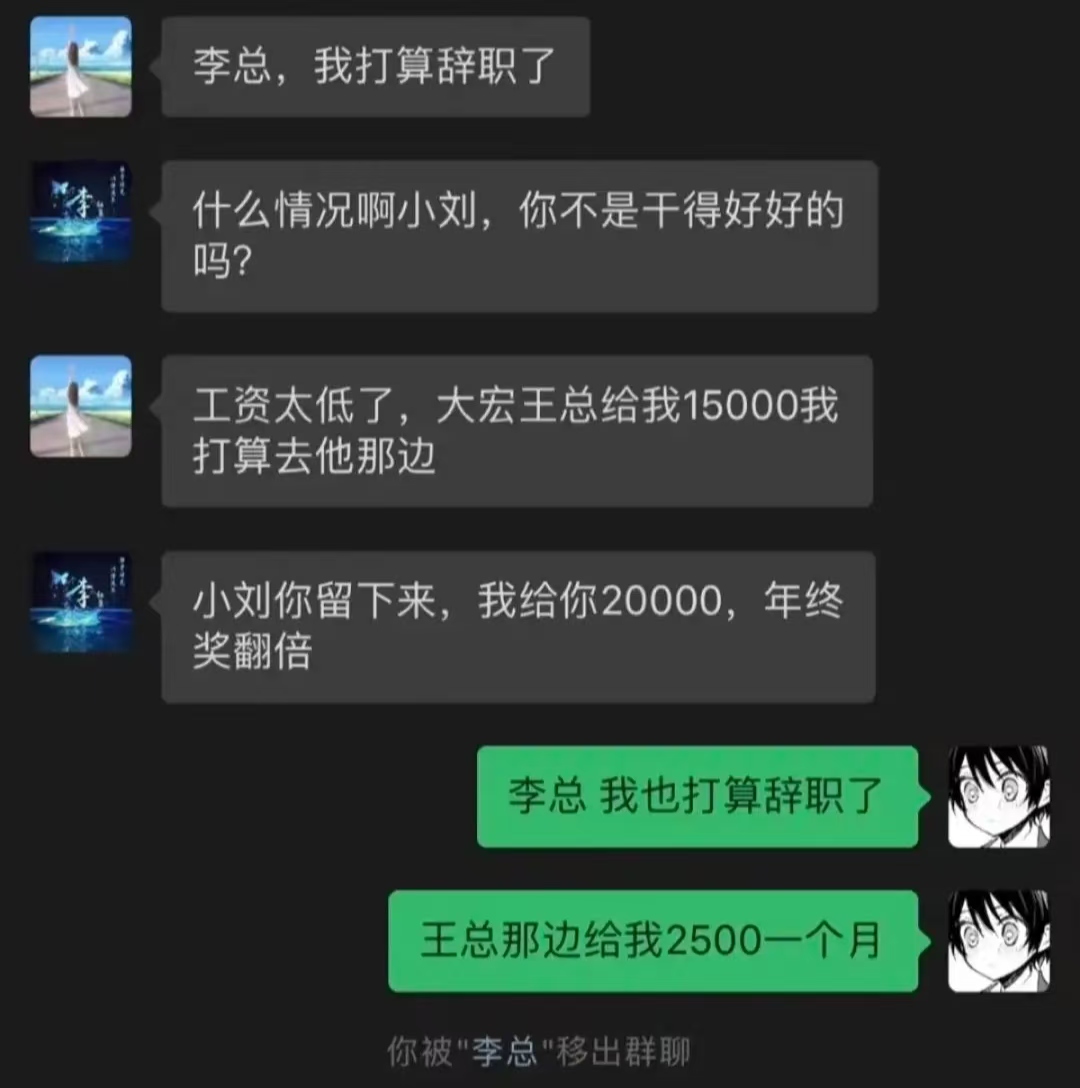The image size is (1080, 1088).
Task: Tap your avatar beside the 2500 message
Action: pos(999,941)
